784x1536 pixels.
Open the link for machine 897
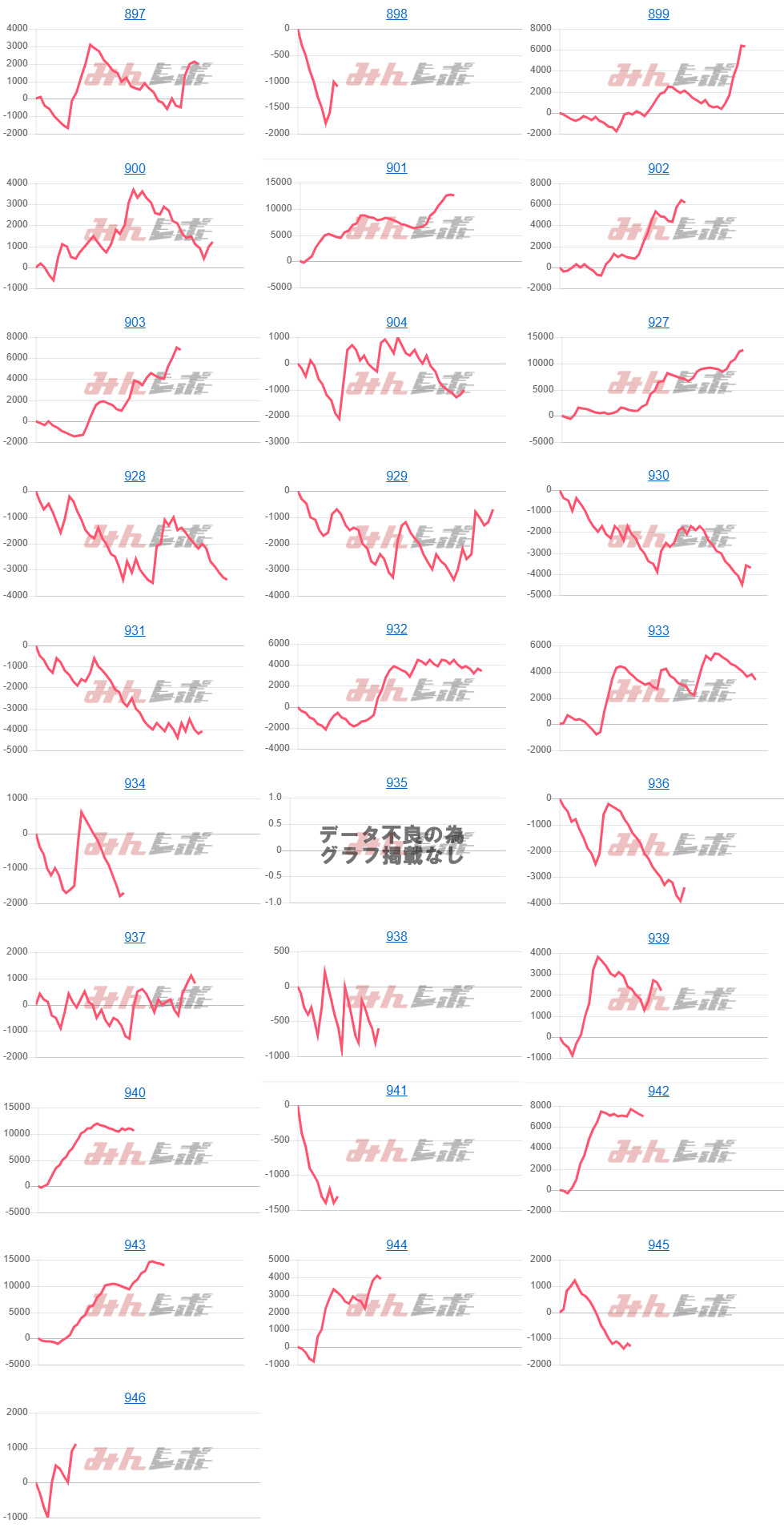click(135, 14)
